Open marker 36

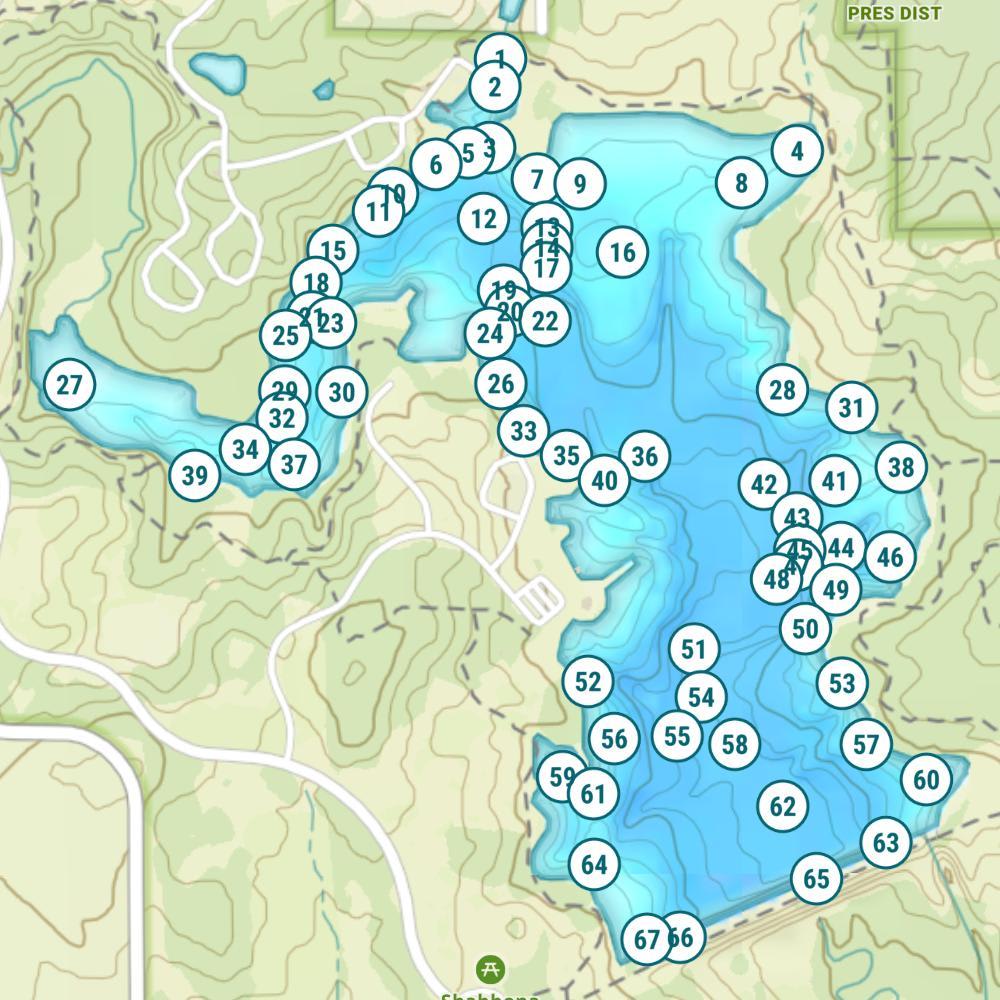(x=645, y=457)
